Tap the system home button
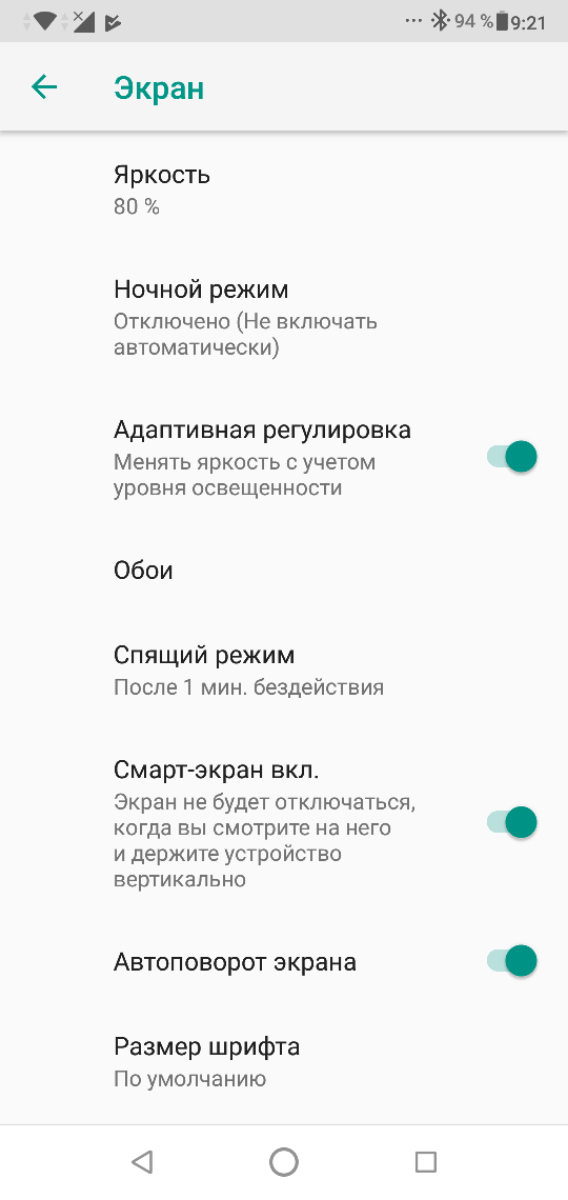568x1200 pixels. (284, 1161)
